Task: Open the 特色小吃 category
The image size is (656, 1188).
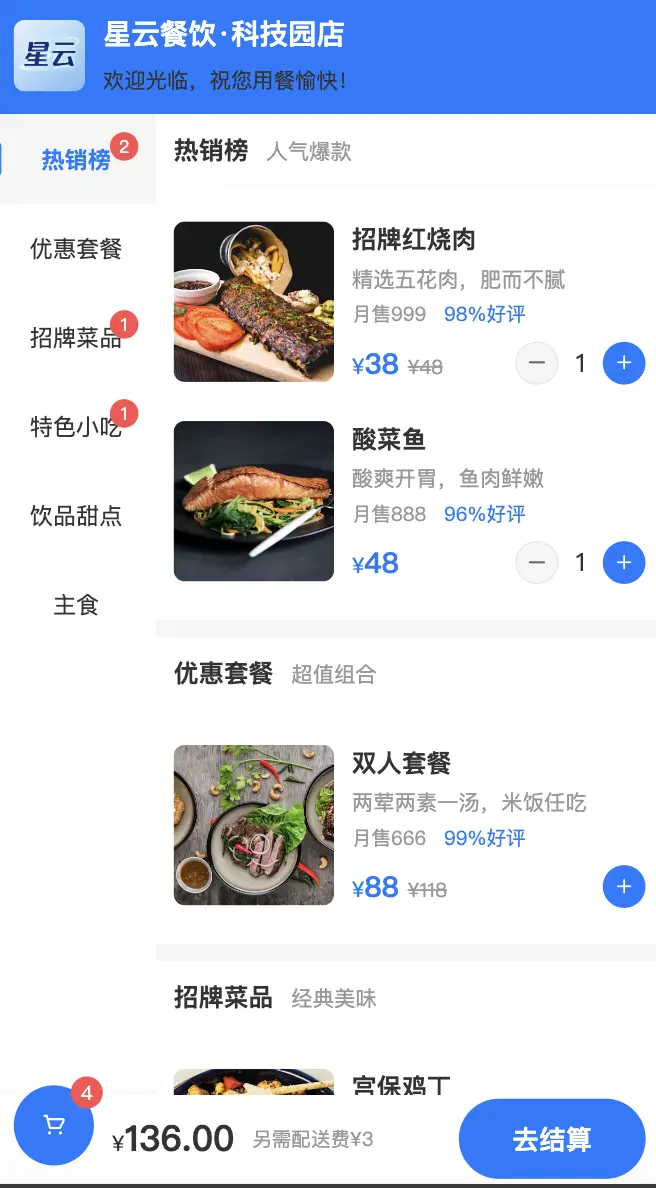Action: [x=76, y=427]
